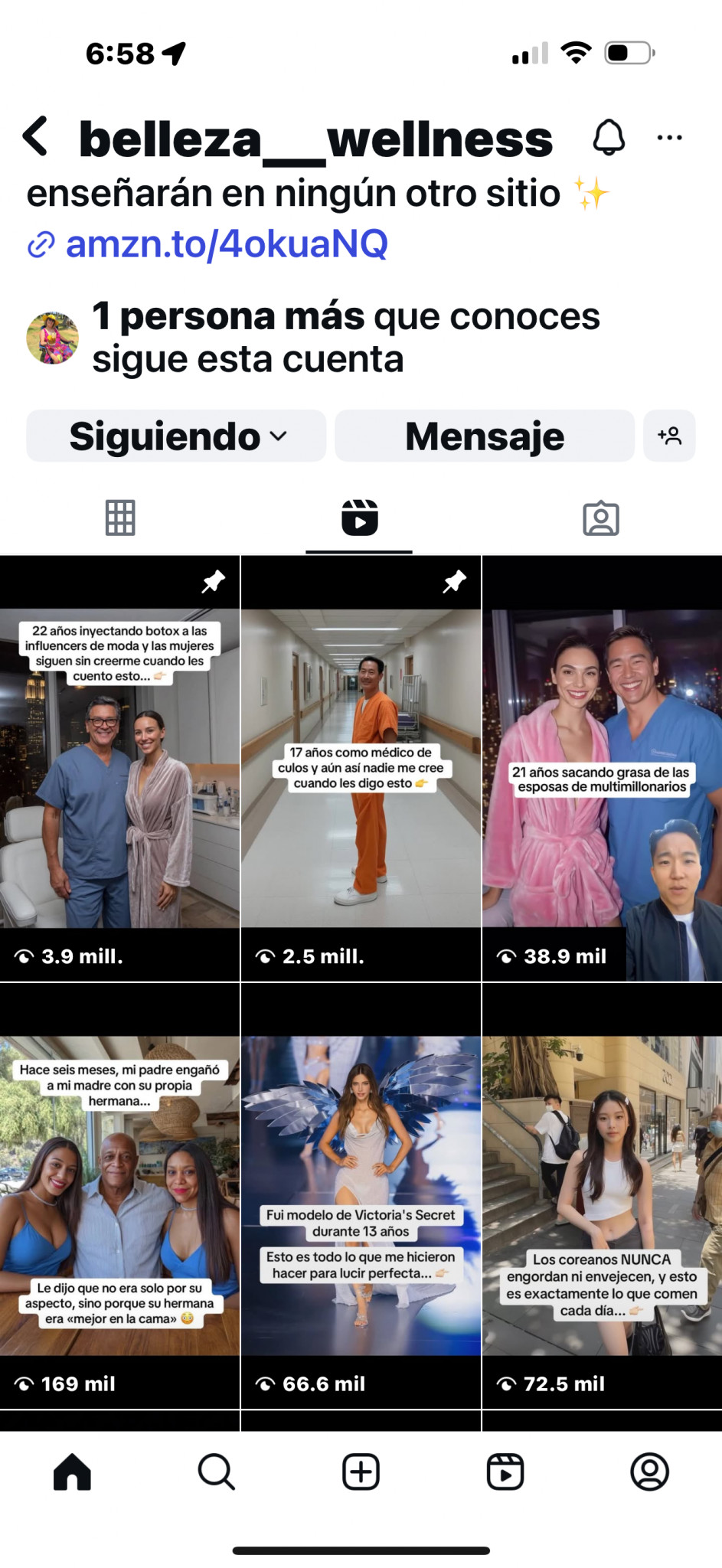
Task: Open the three-dot options menu
Action: tap(669, 138)
